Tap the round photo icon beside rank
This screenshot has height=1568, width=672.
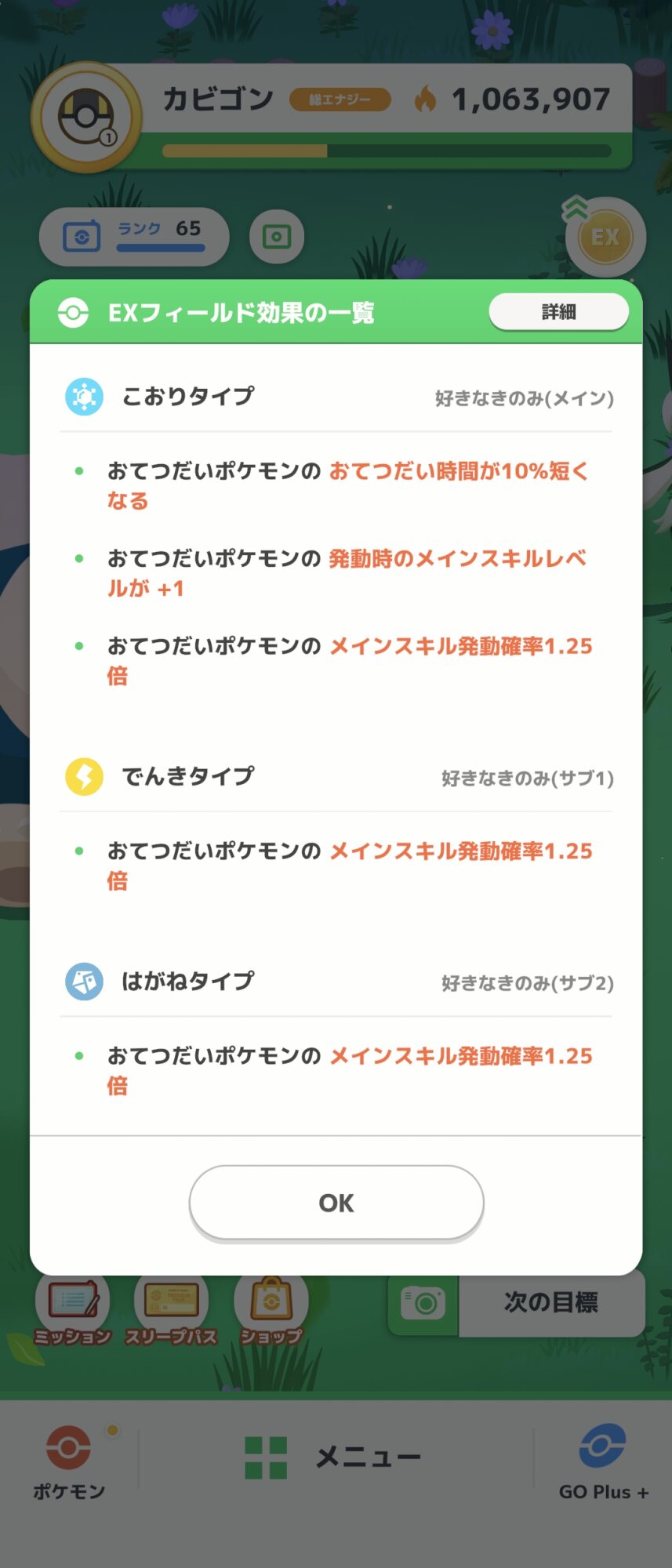[x=277, y=237]
